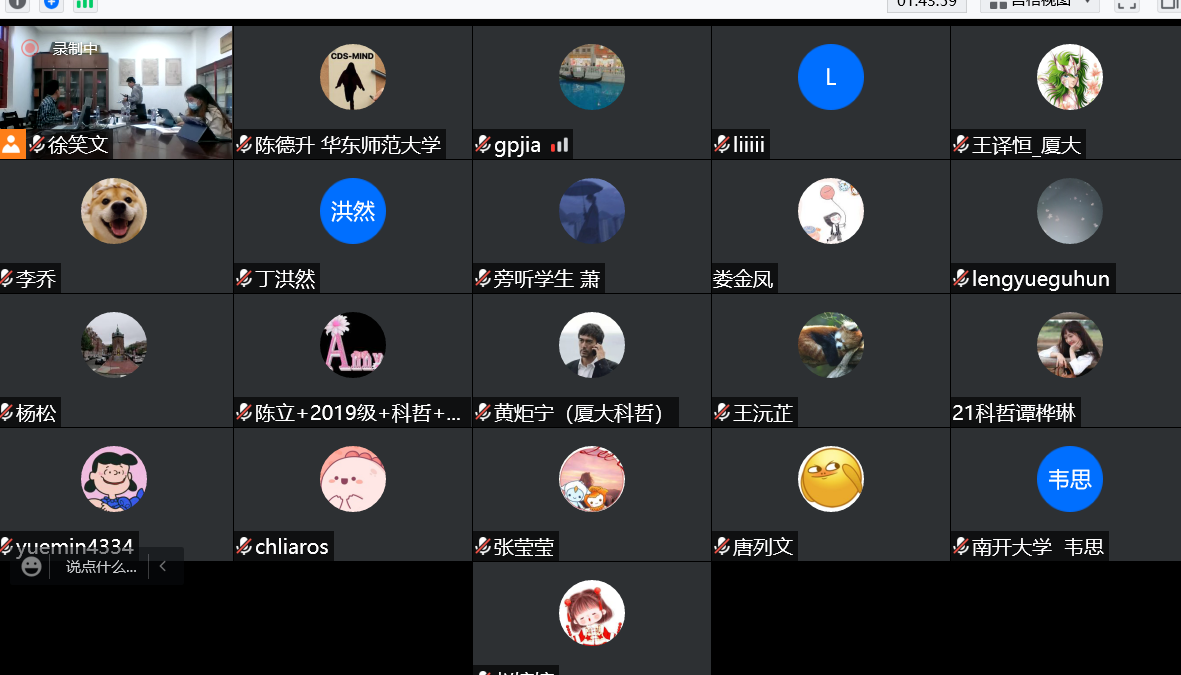Tap the 说点什么 chat input
This screenshot has height=675, width=1181.
(x=100, y=567)
